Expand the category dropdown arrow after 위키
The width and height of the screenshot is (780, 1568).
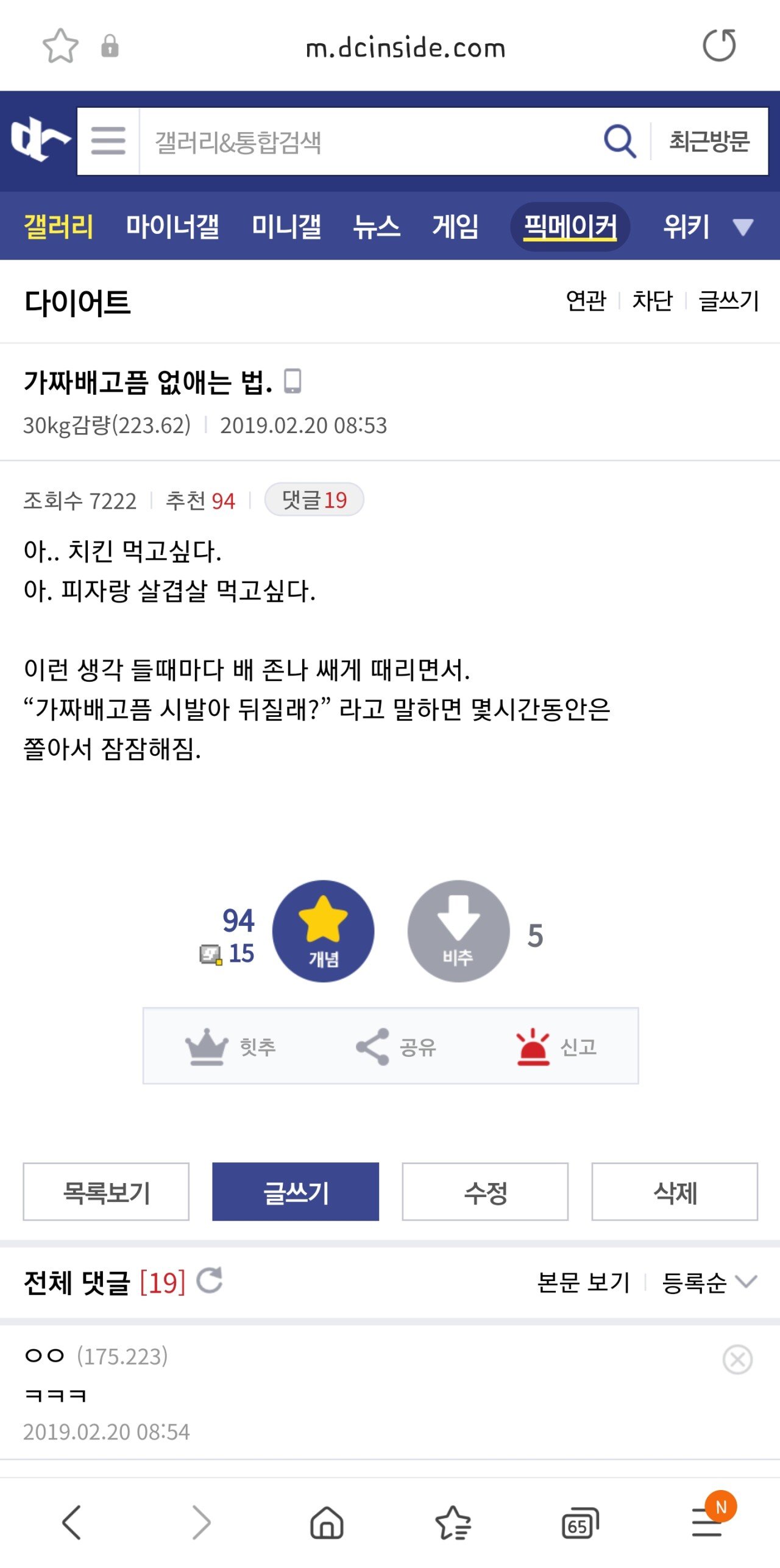[x=743, y=227]
